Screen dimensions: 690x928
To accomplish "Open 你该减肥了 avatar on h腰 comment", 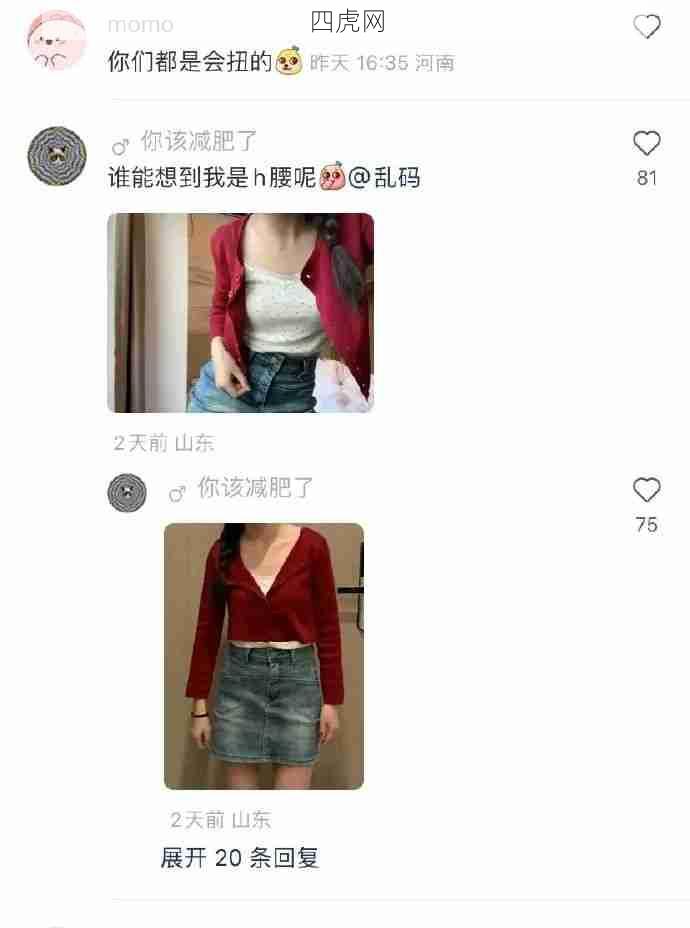I will tap(56, 156).
